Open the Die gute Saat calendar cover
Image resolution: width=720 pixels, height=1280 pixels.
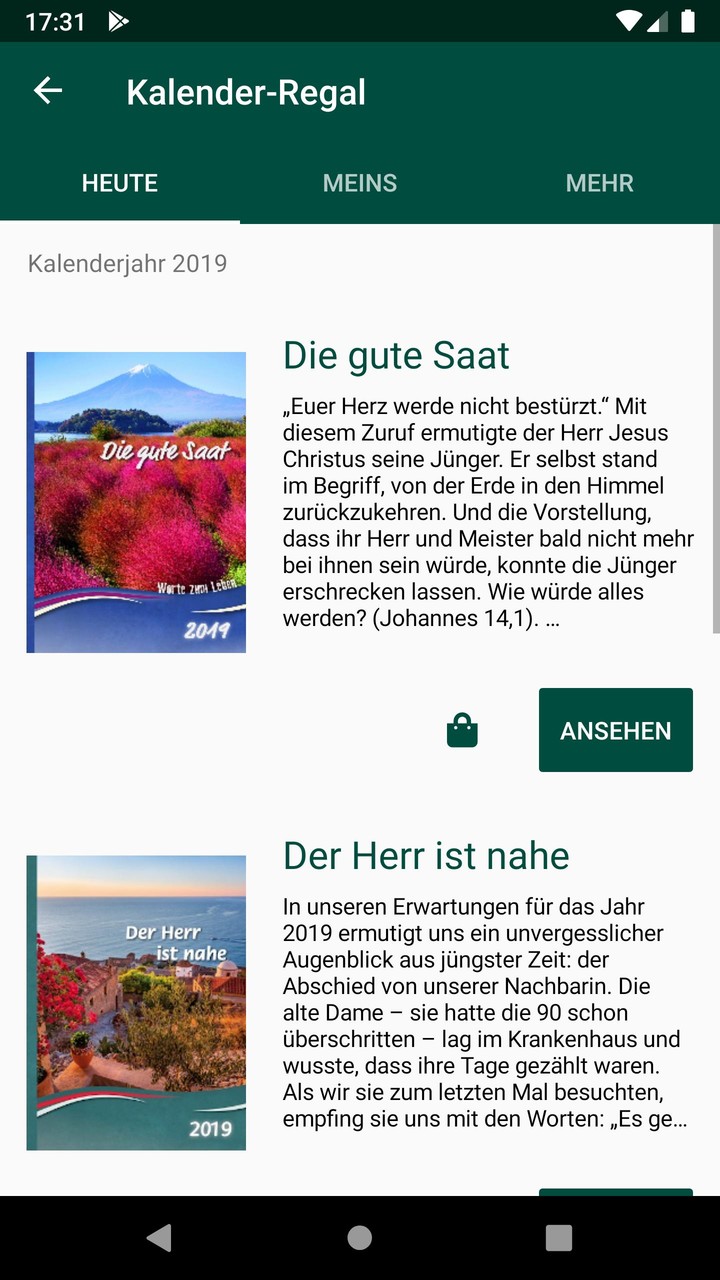[x=136, y=502]
